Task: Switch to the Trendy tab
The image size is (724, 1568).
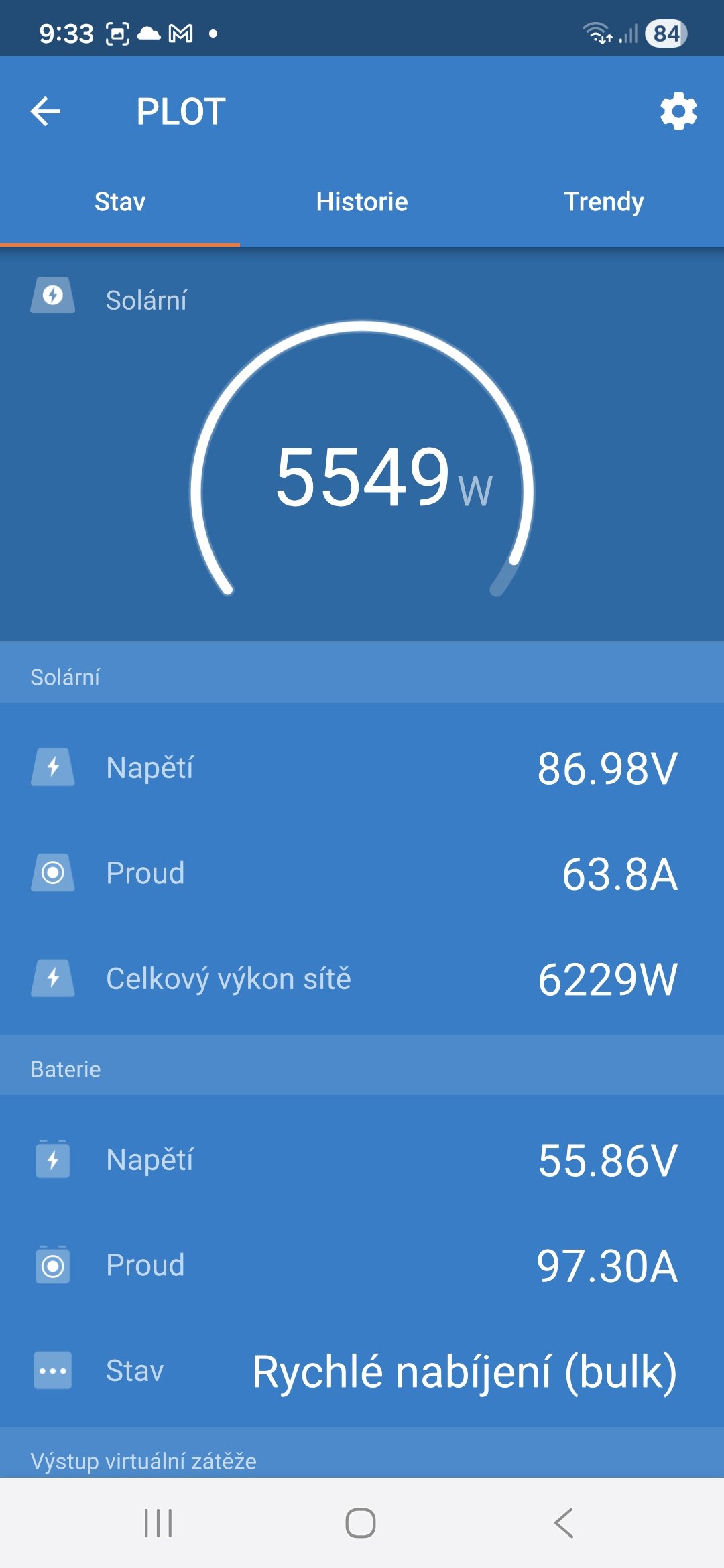Action: 603,202
